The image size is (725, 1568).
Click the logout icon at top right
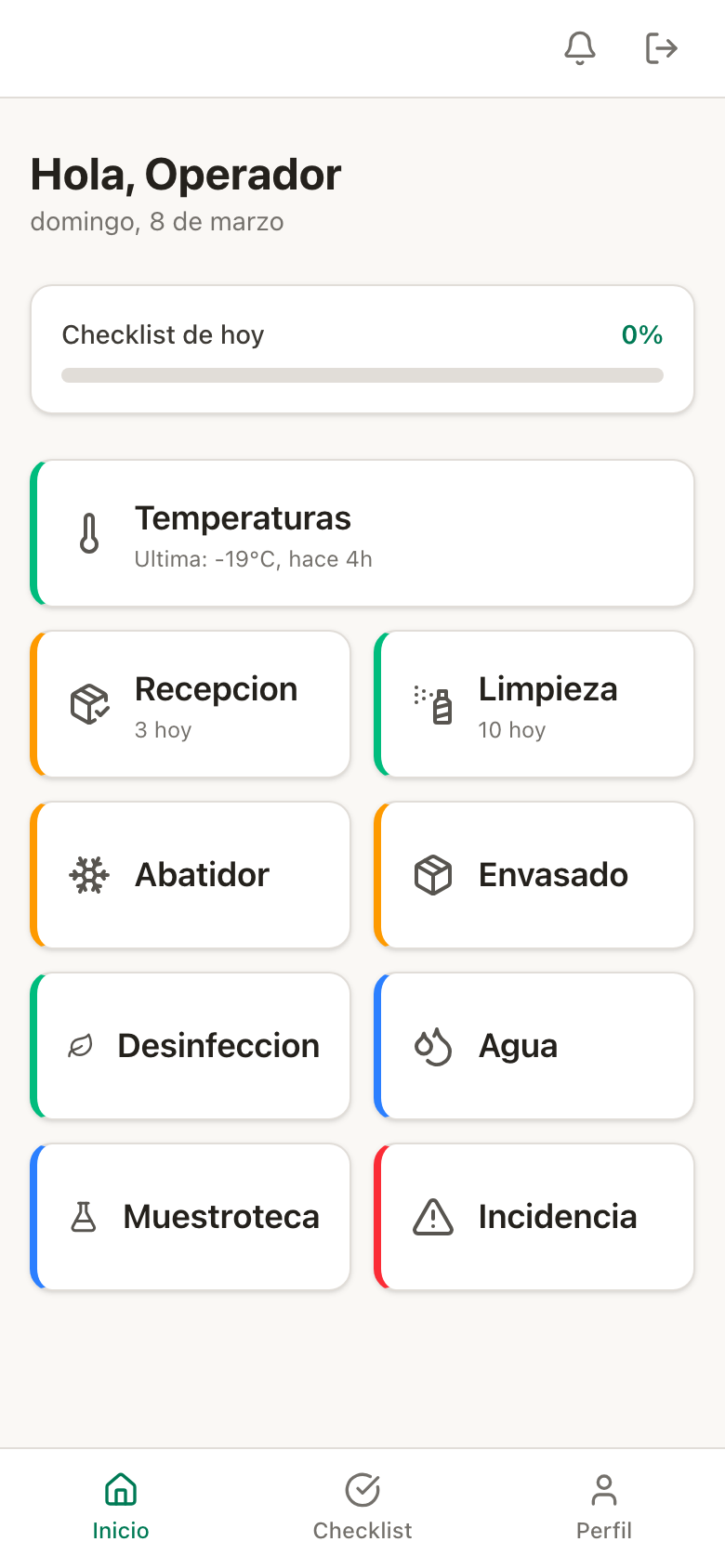pos(660,47)
